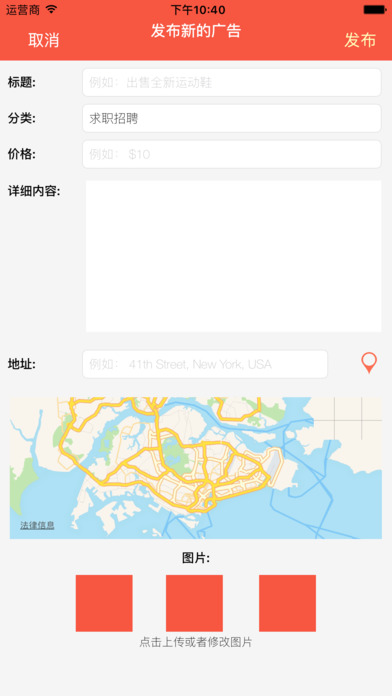The width and height of the screenshot is (392, 696).
Task: Upload an image in the last red square
Action: click(288, 603)
